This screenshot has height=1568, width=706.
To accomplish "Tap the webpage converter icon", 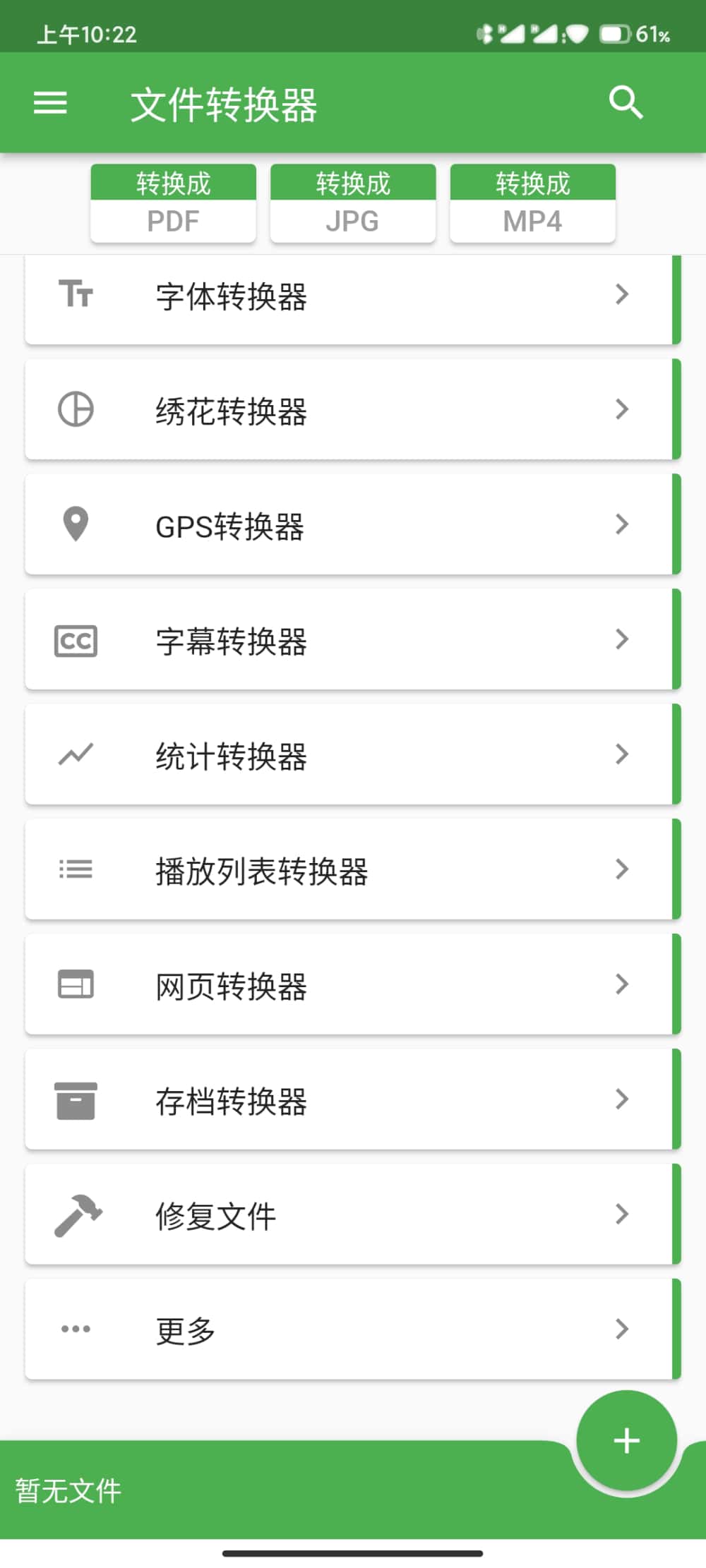I will click(76, 984).
